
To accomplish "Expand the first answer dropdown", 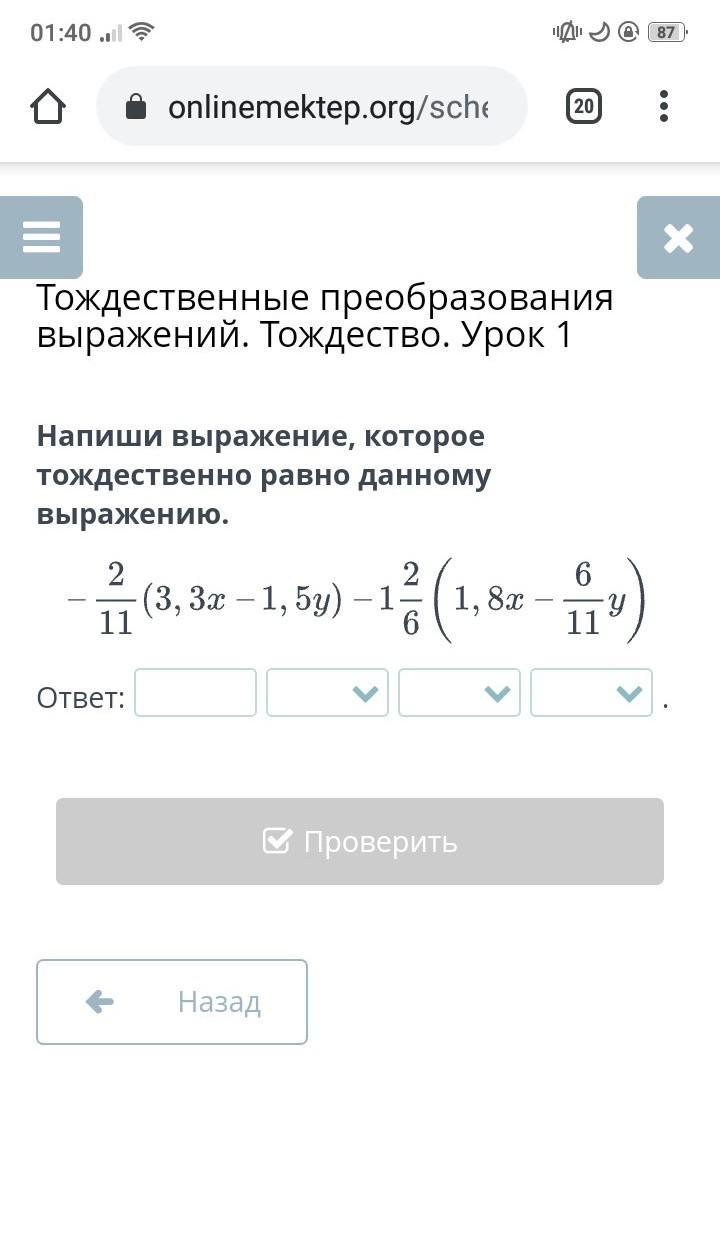I will pos(327,693).
